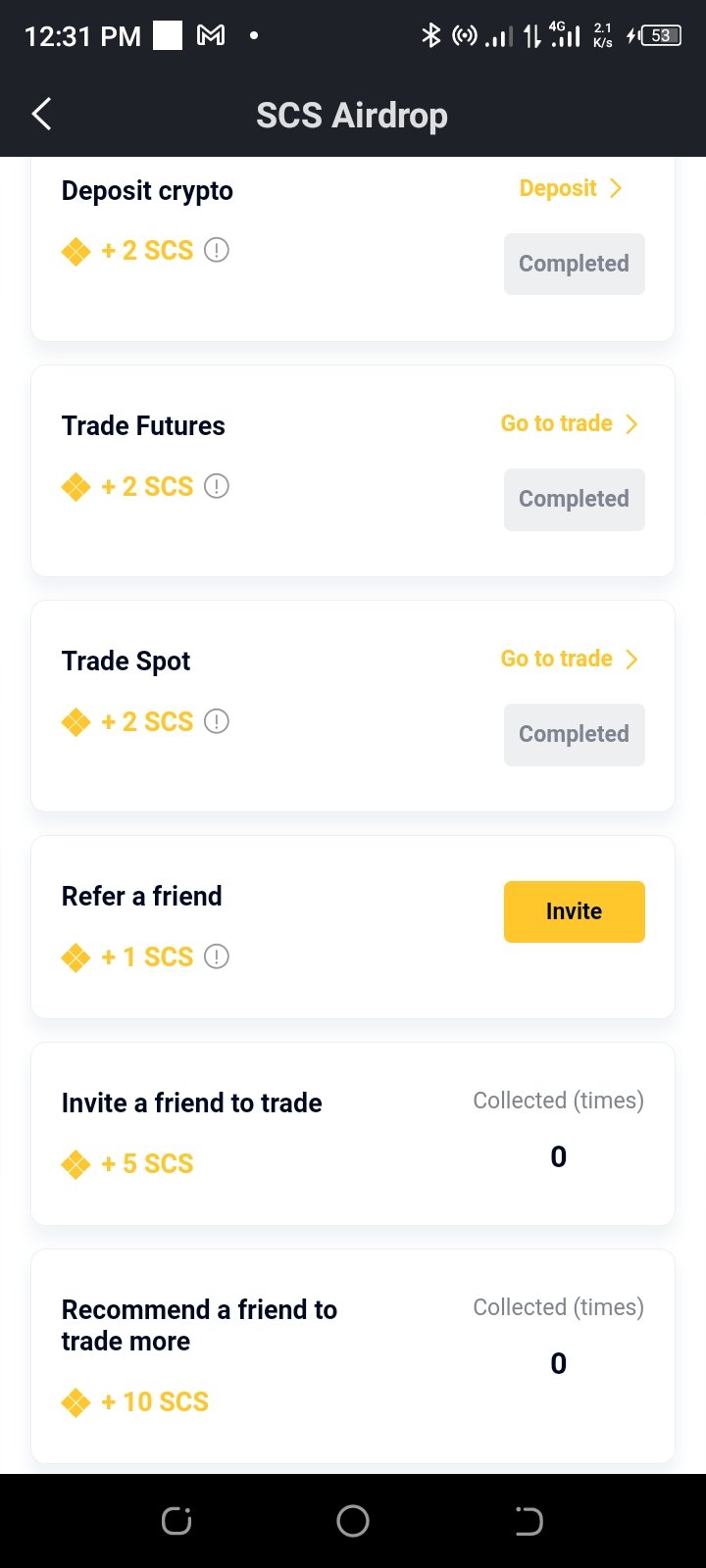
Task: Tap Completed button in Trade Futures card
Action: coord(575,499)
